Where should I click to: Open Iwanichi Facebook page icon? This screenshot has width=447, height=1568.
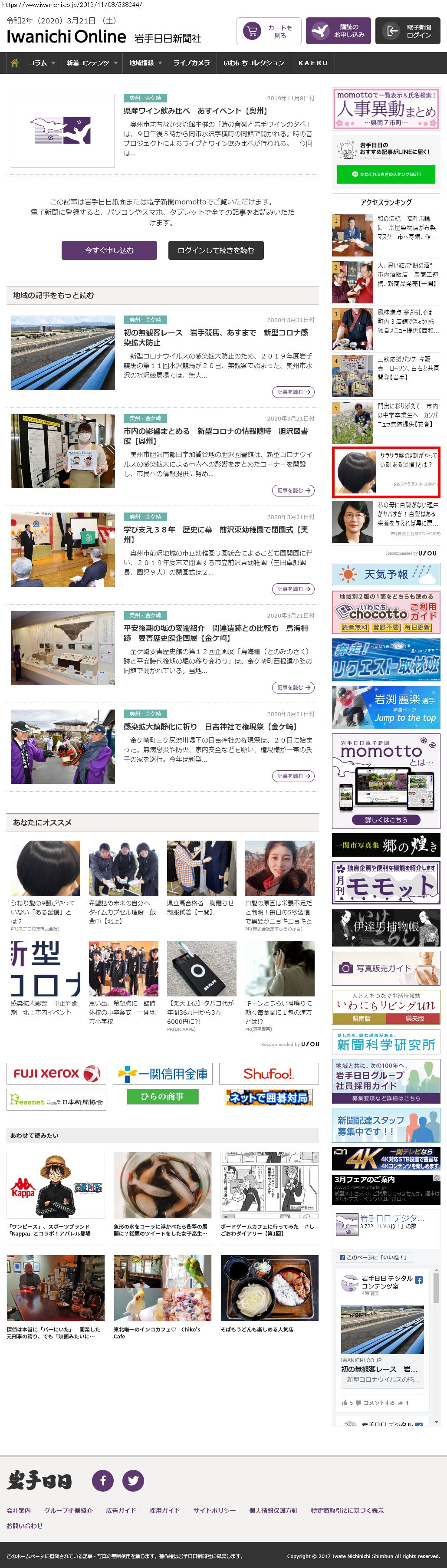[x=102, y=1480]
